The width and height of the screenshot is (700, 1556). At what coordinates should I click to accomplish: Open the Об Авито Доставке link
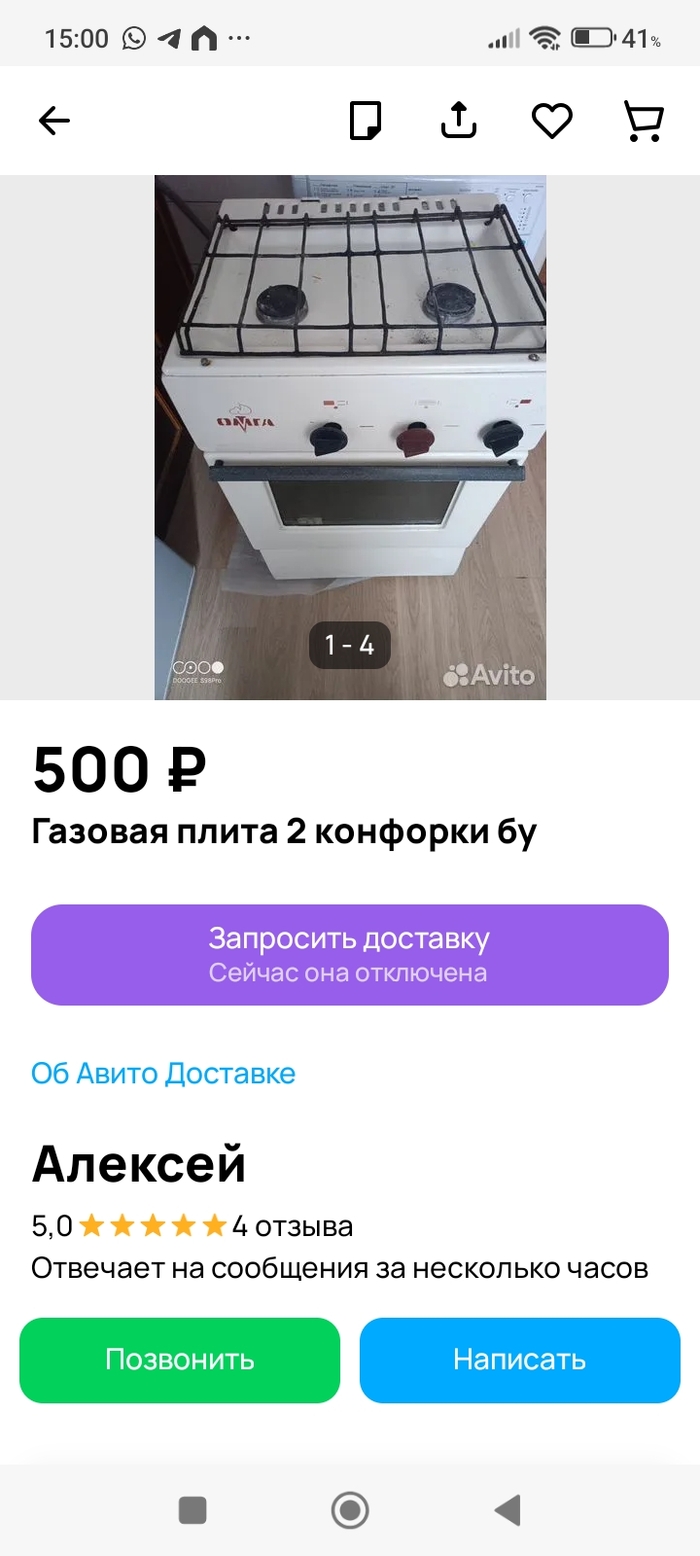tap(163, 1073)
